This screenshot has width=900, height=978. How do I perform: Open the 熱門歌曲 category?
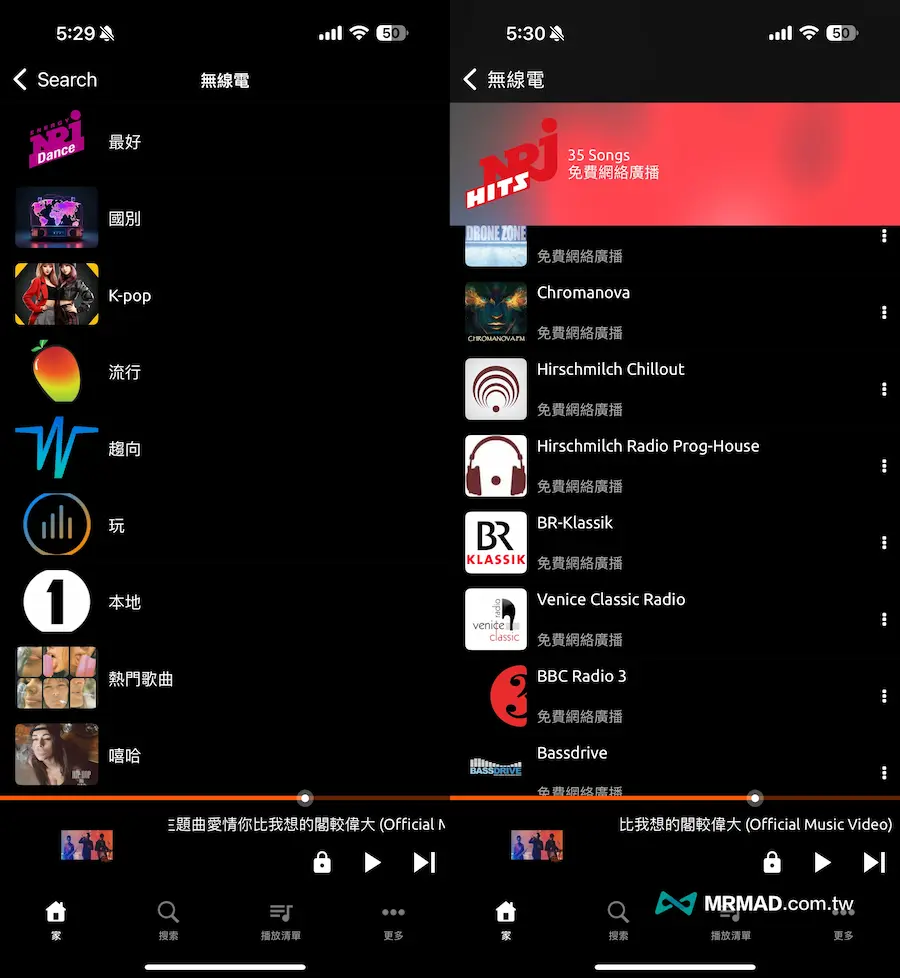point(140,679)
